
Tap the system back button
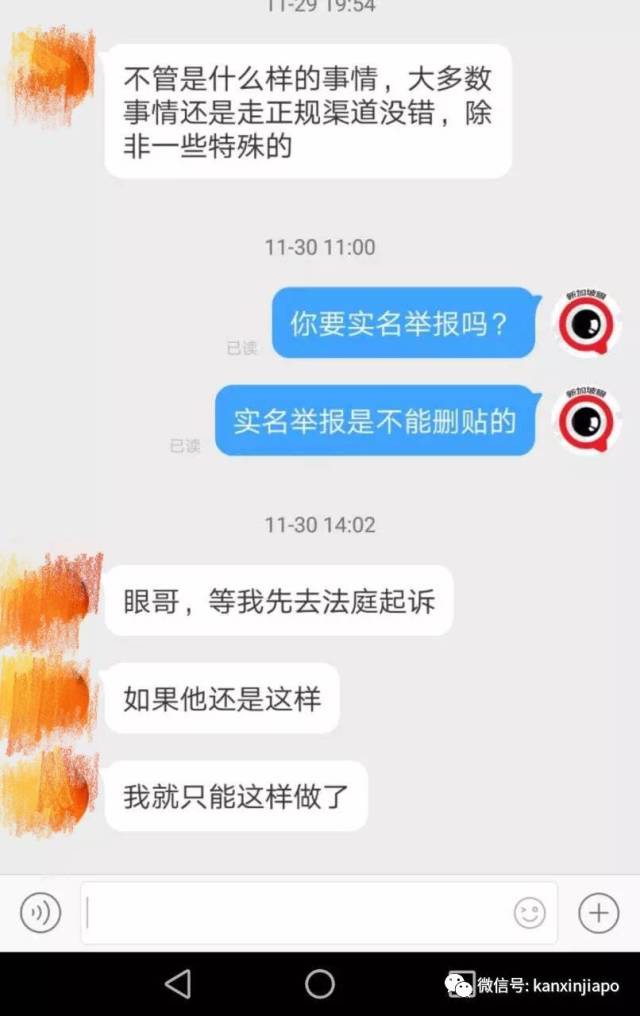[x=178, y=984]
